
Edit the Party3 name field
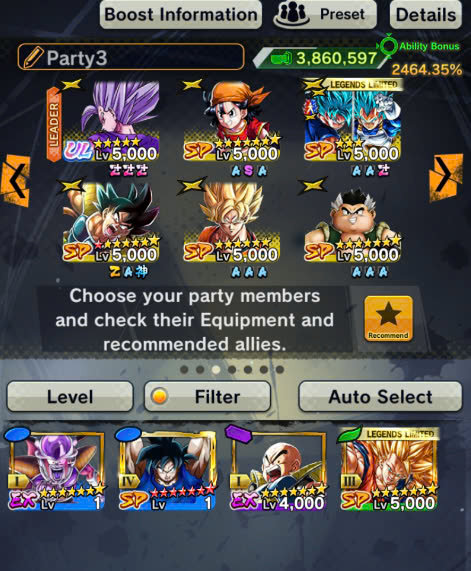click(x=130, y=57)
